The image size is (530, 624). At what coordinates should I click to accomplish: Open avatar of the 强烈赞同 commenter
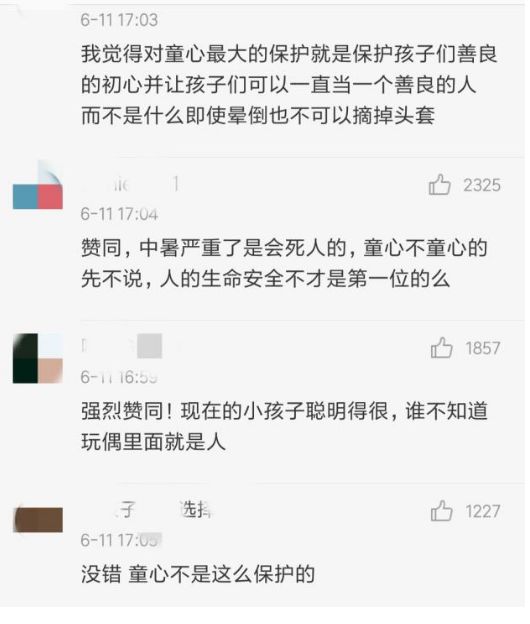pos(38,359)
